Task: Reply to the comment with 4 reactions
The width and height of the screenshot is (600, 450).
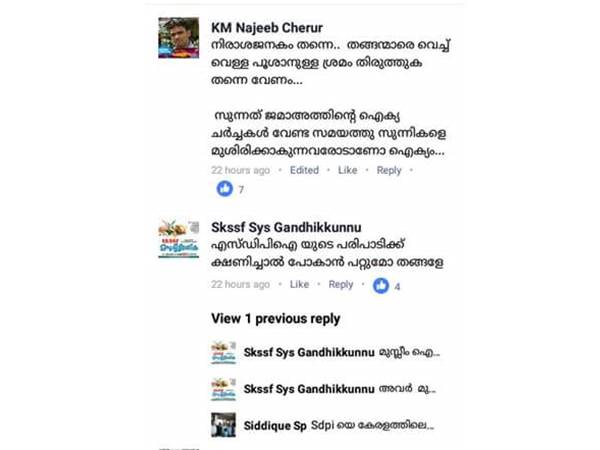Action: point(341,284)
